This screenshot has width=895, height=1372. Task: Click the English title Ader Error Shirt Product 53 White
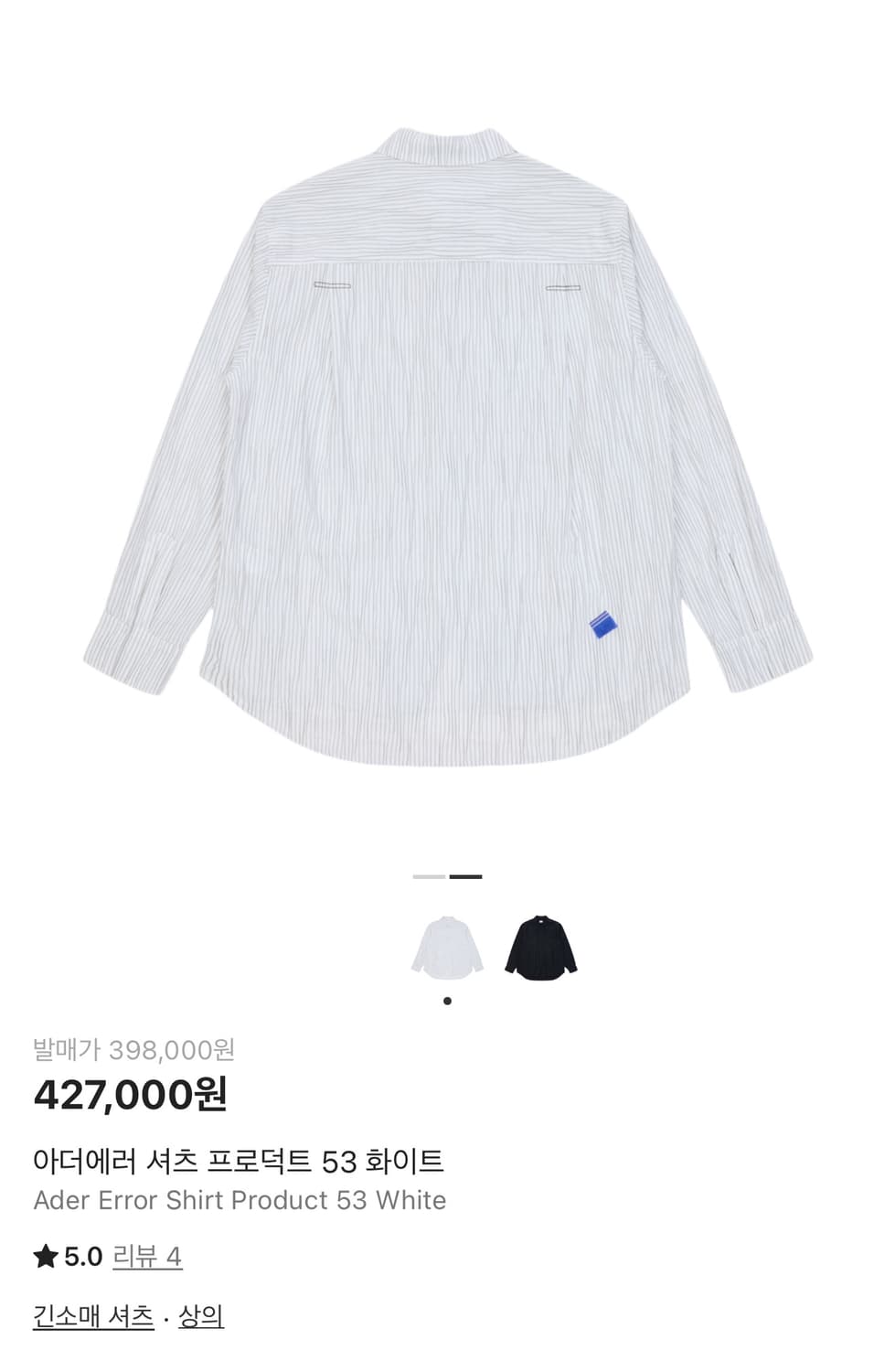point(240,1200)
